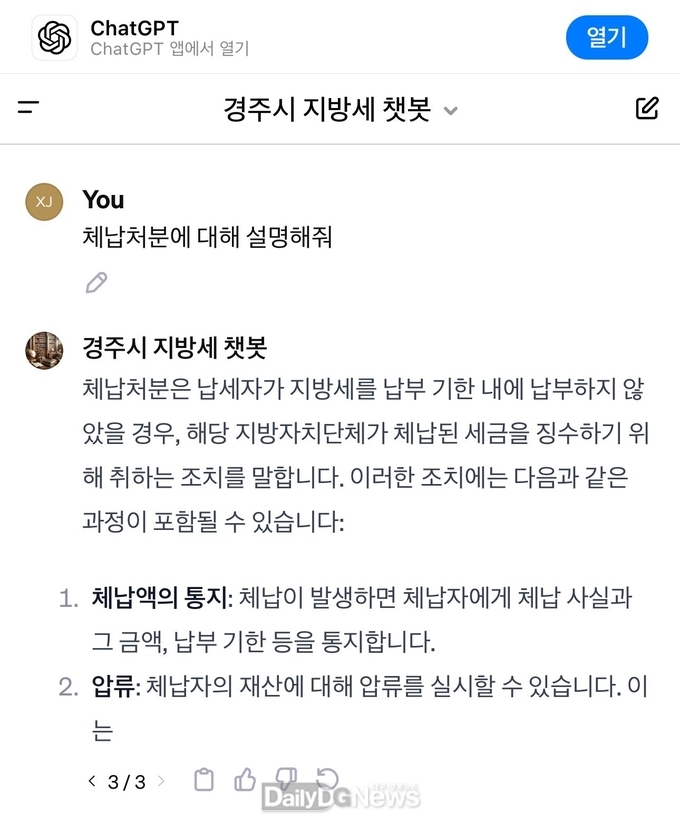Regenerate the chatbot response

coord(326,780)
